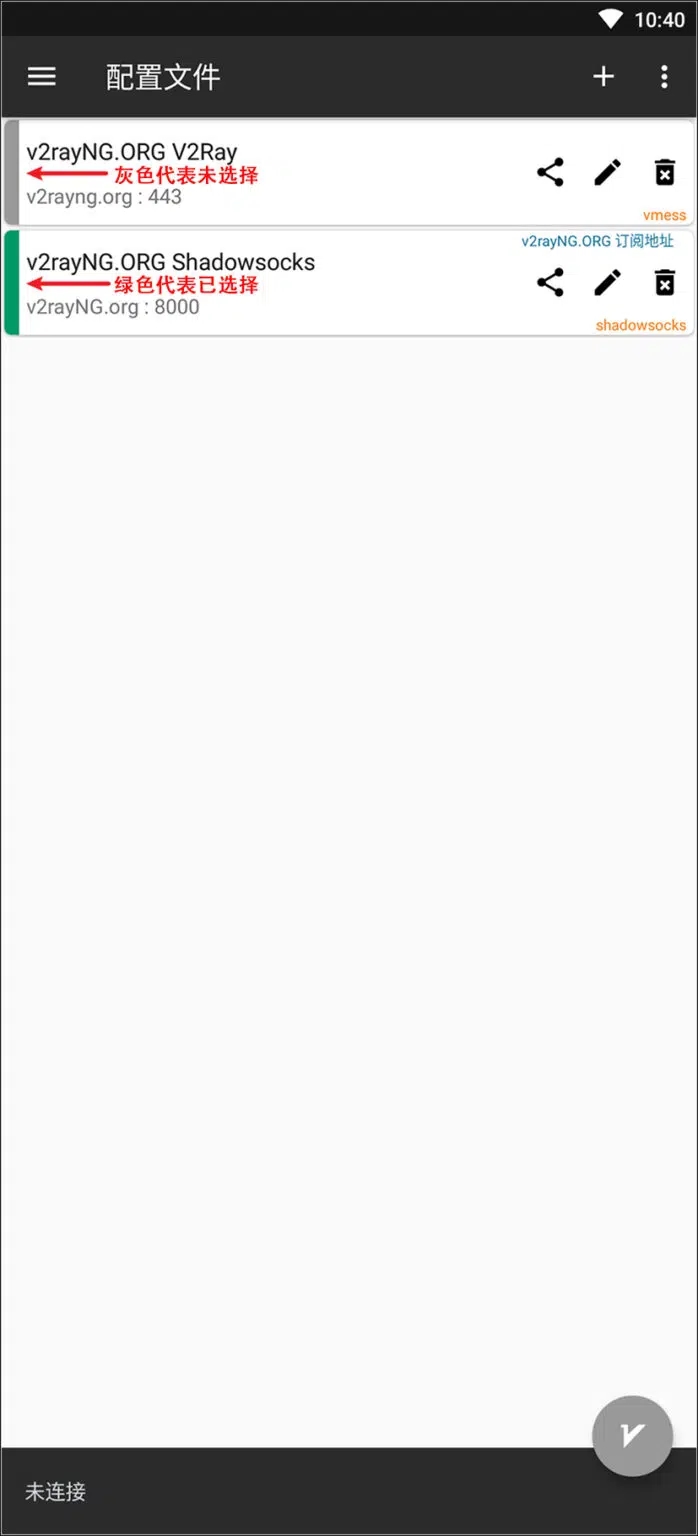
Task: Delete the v2rayNG.ORG Shadowsocks config
Action: click(x=664, y=283)
